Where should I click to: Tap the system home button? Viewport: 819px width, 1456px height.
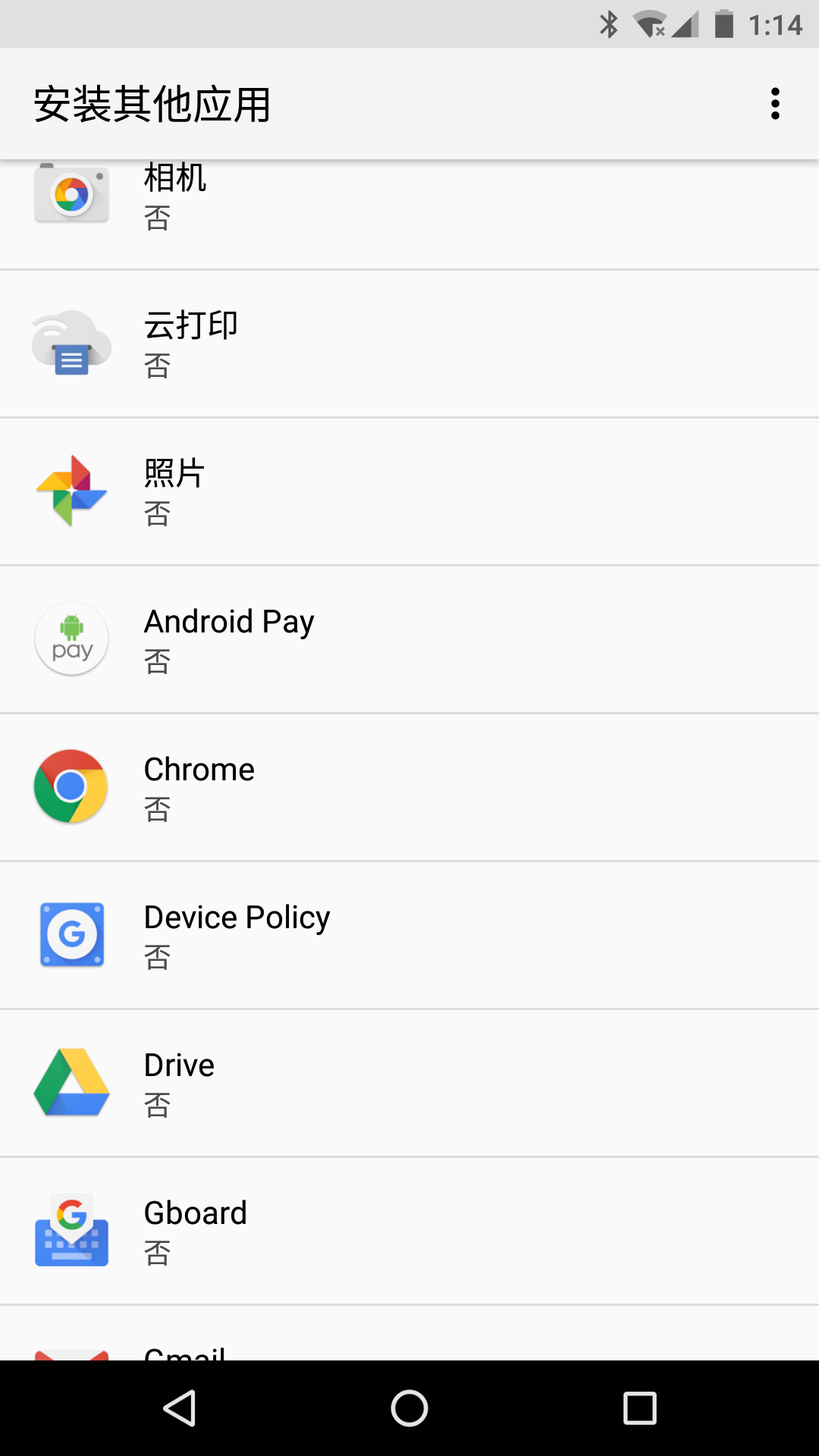[x=409, y=1408]
